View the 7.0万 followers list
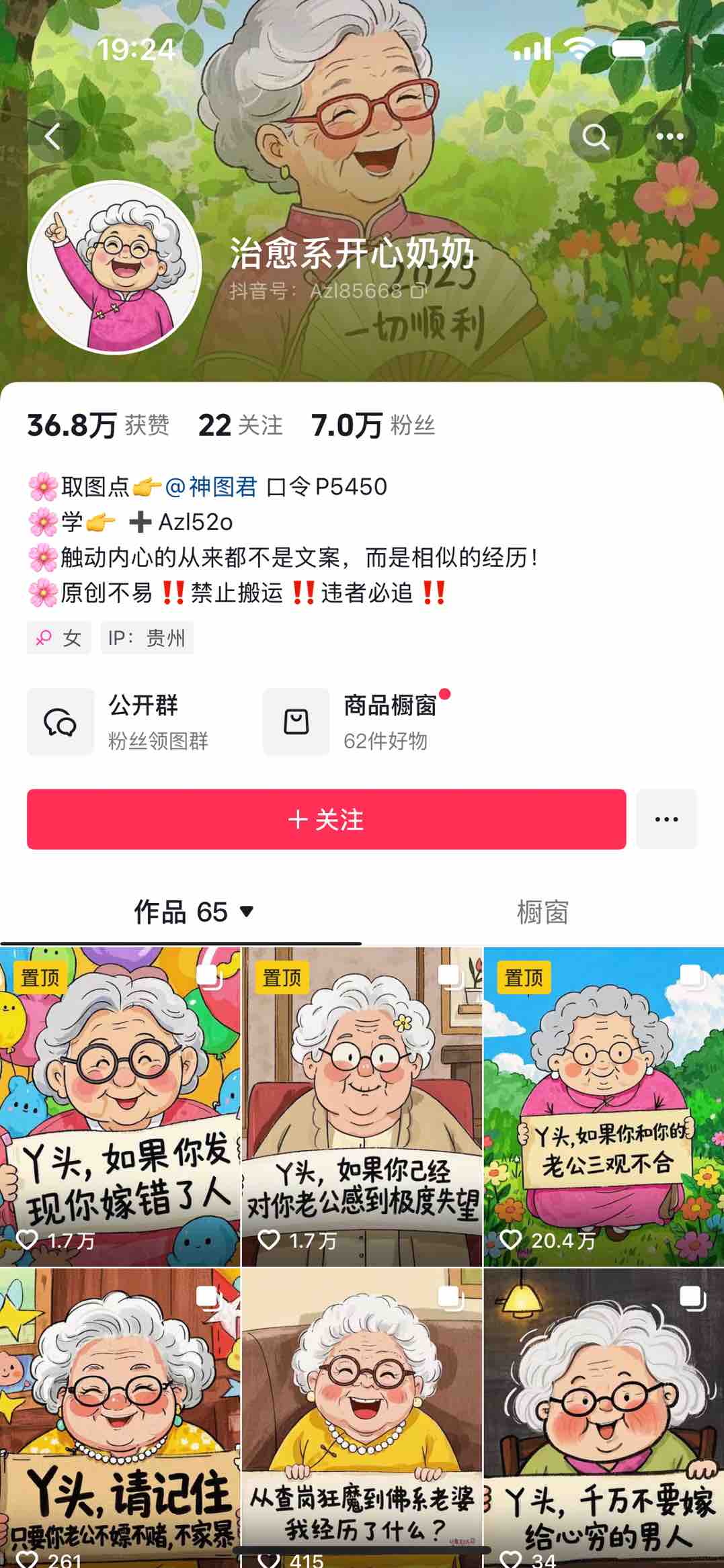 tap(373, 425)
